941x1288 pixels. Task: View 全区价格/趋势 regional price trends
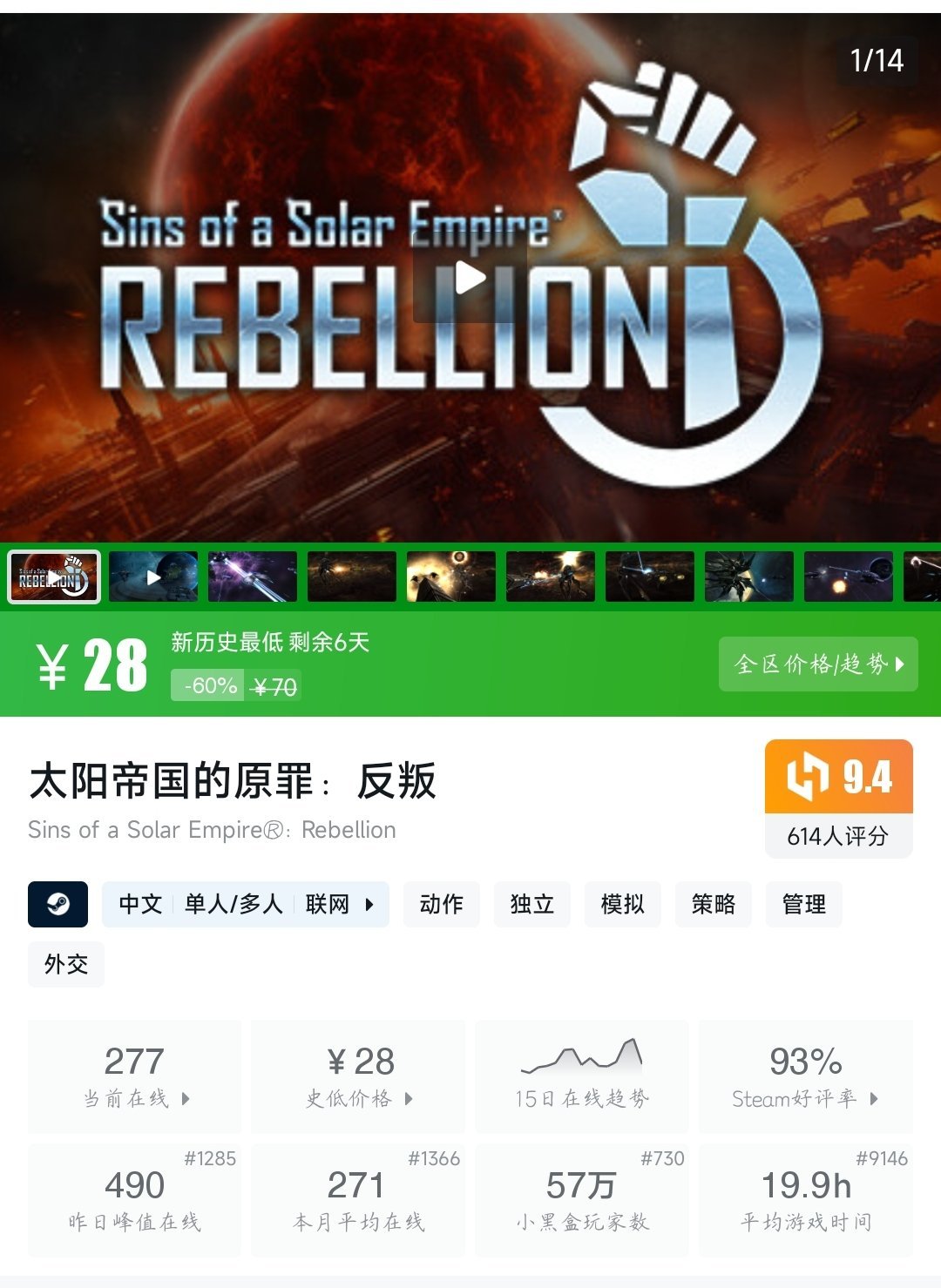pyautogui.click(x=817, y=664)
